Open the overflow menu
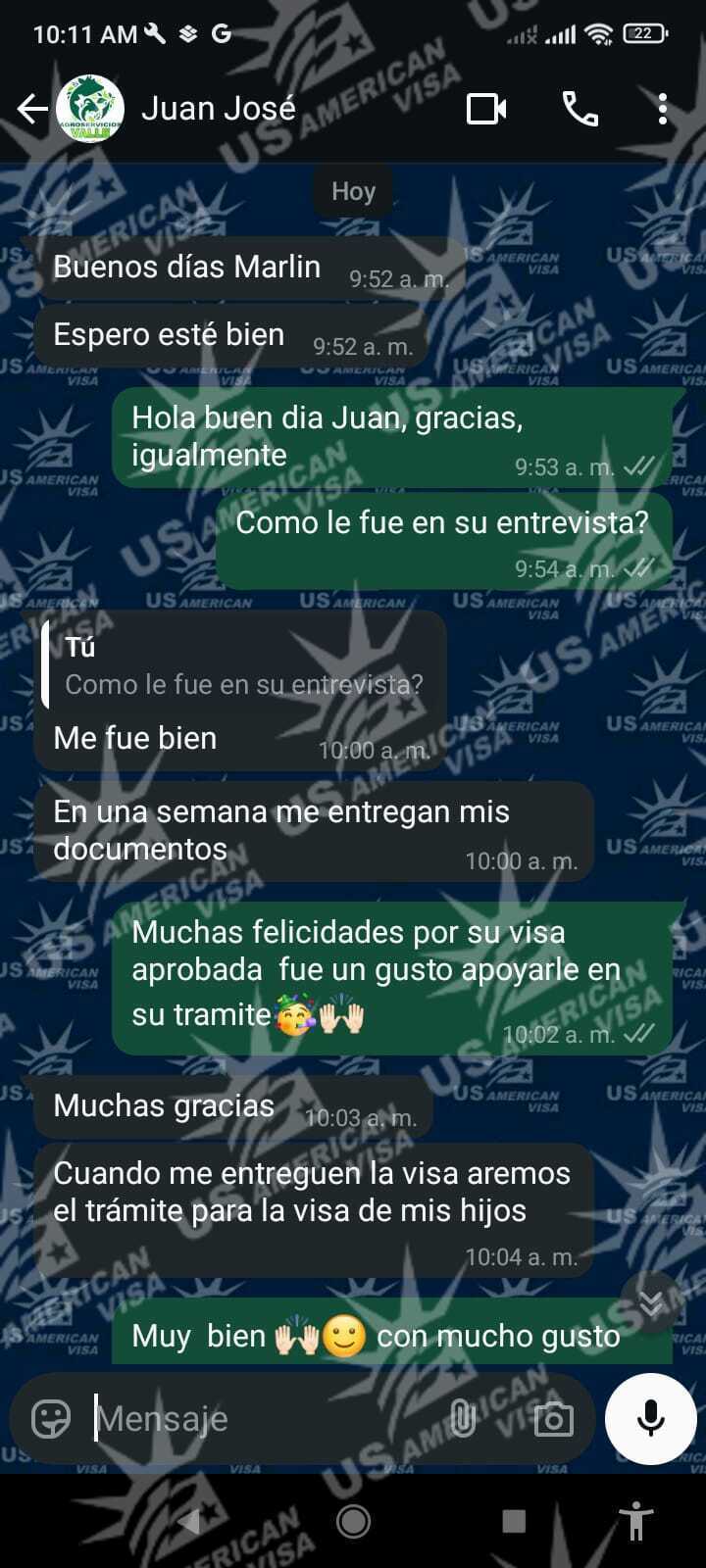Viewport: 706px width, 1568px height. tap(663, 109)
